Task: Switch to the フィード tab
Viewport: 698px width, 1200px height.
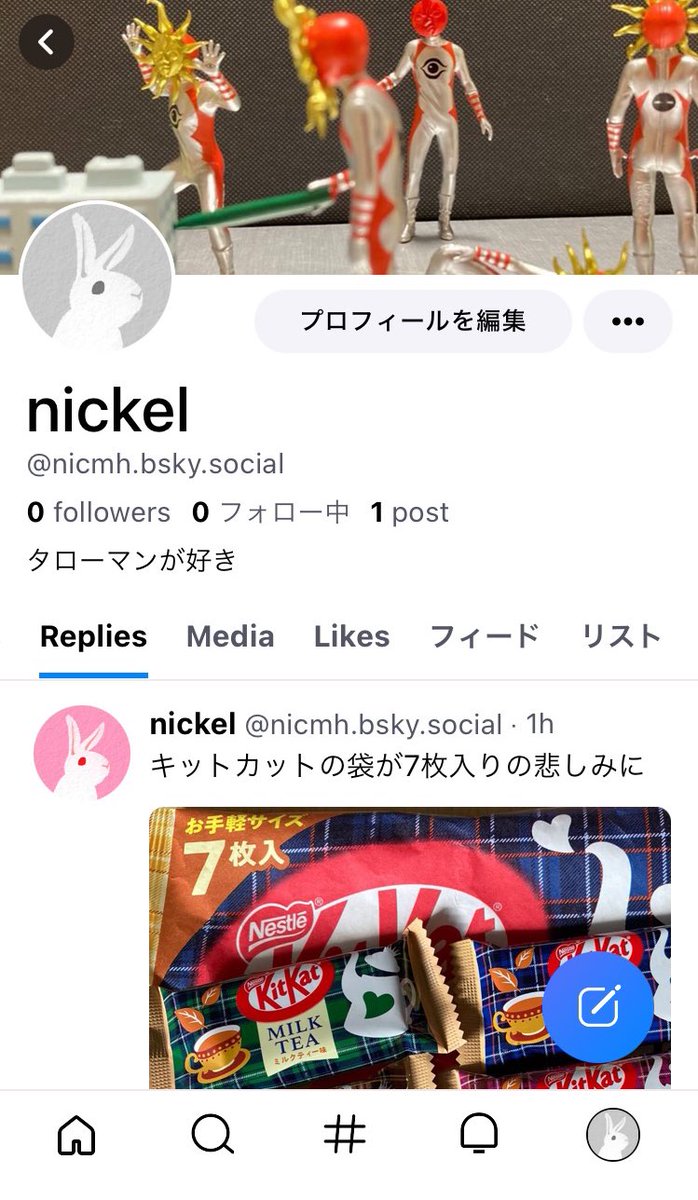Action: 484,637
